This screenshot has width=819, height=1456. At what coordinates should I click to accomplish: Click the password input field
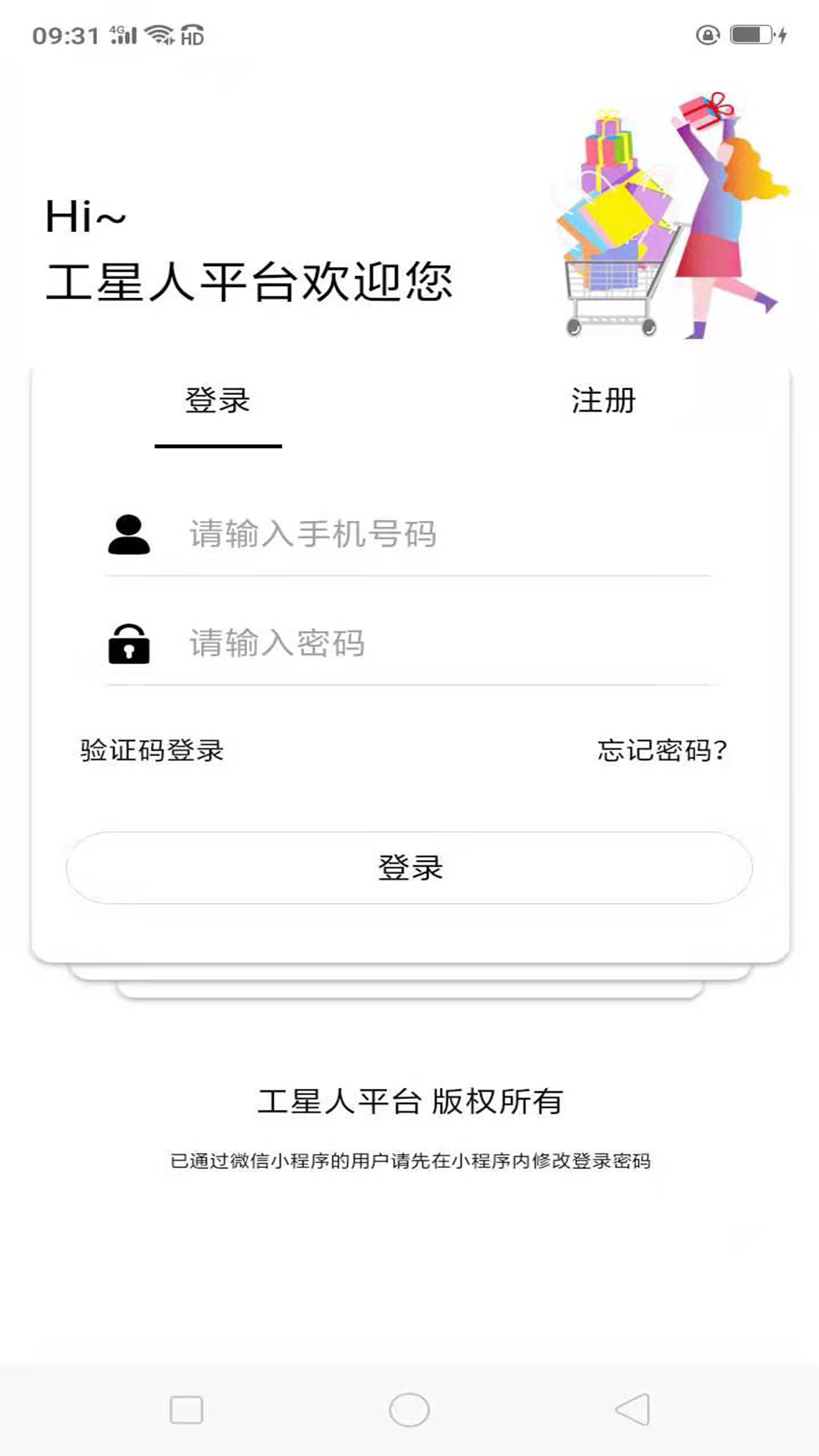click(x=425, y=646)
